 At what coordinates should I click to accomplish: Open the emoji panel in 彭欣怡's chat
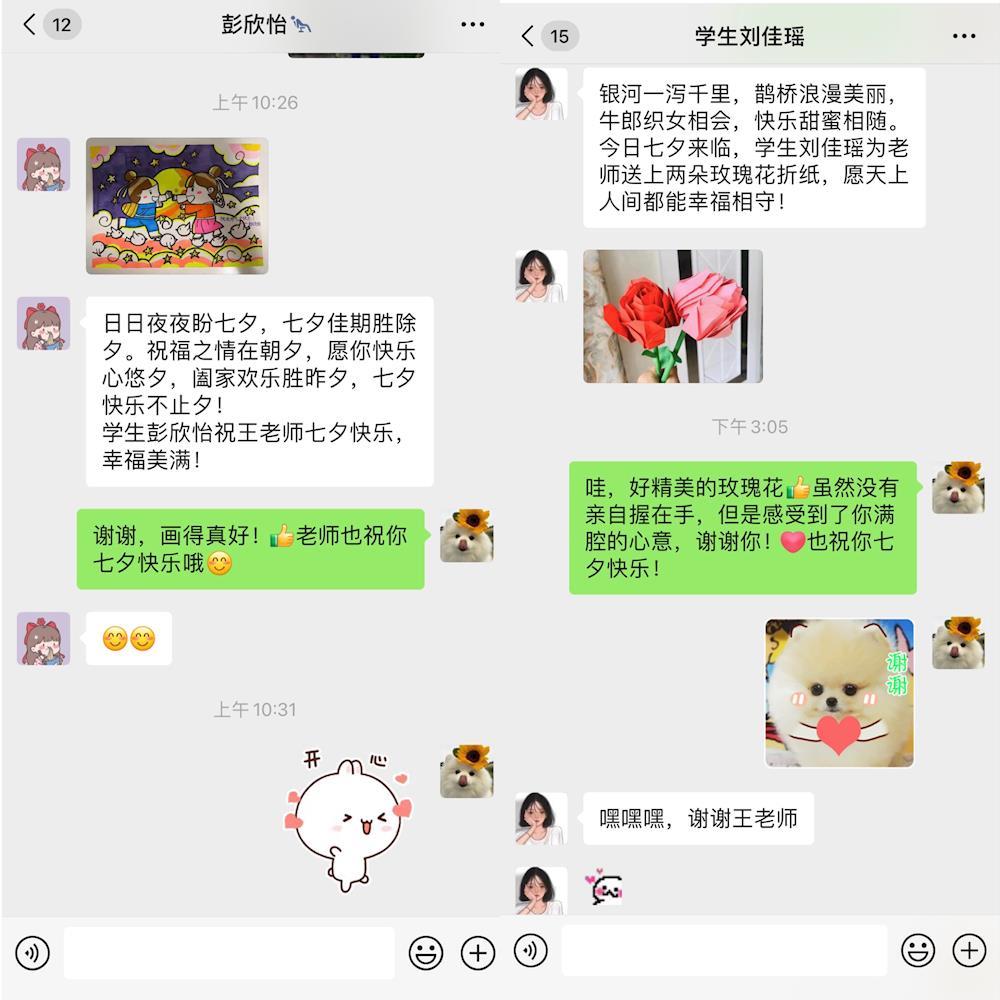426,953
